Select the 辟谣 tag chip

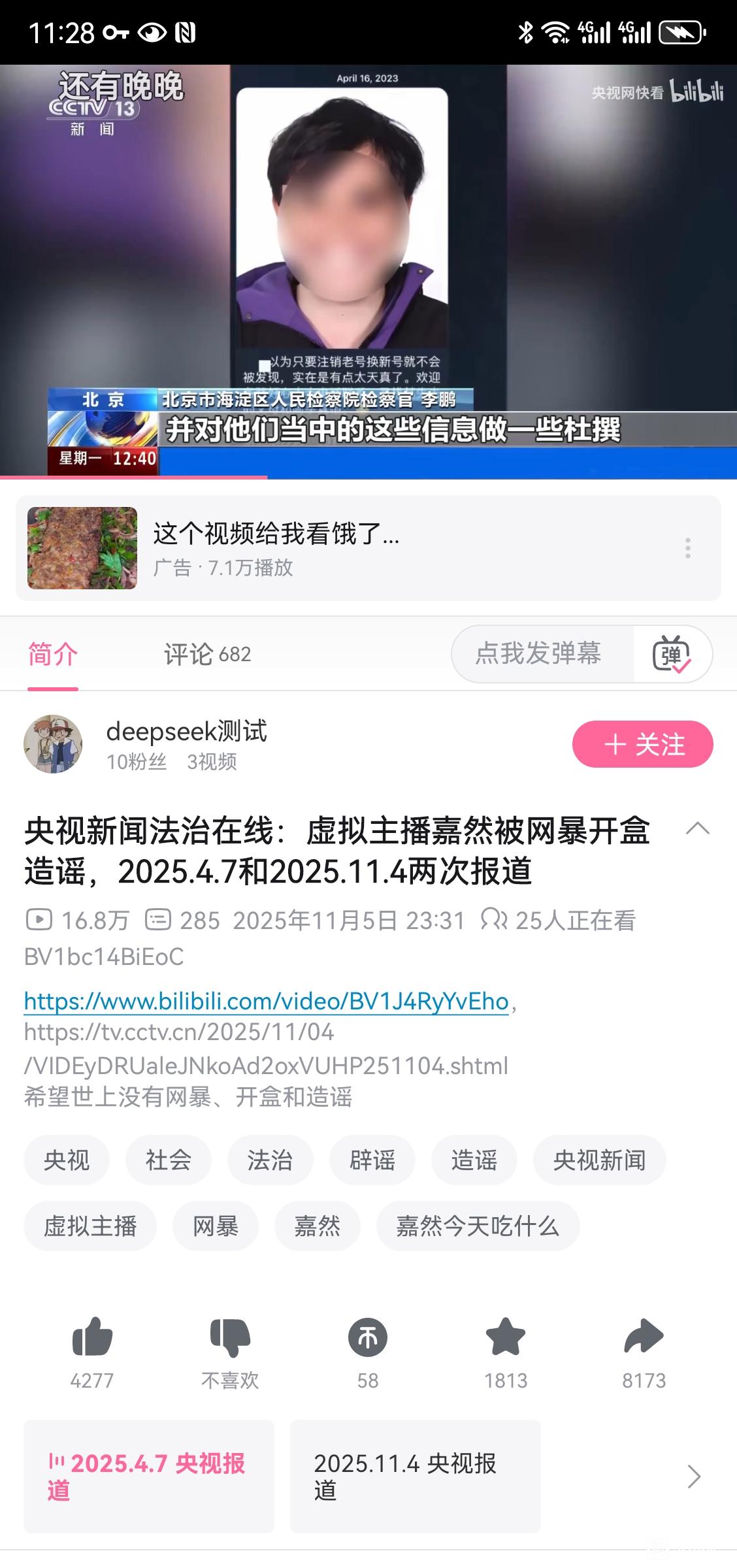(x=372, y=1160)
